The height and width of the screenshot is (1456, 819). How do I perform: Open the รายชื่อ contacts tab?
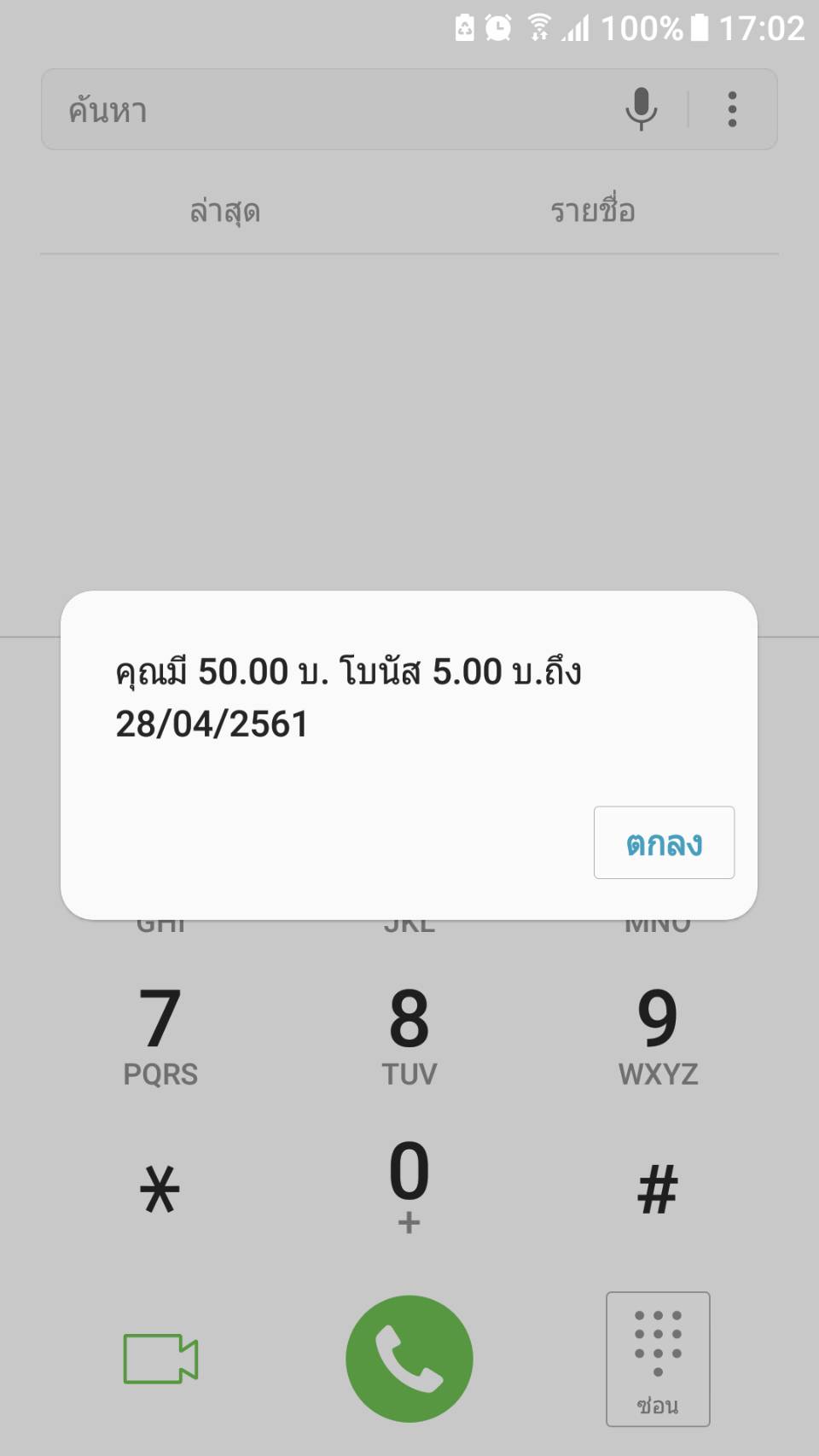coord(592,211)
